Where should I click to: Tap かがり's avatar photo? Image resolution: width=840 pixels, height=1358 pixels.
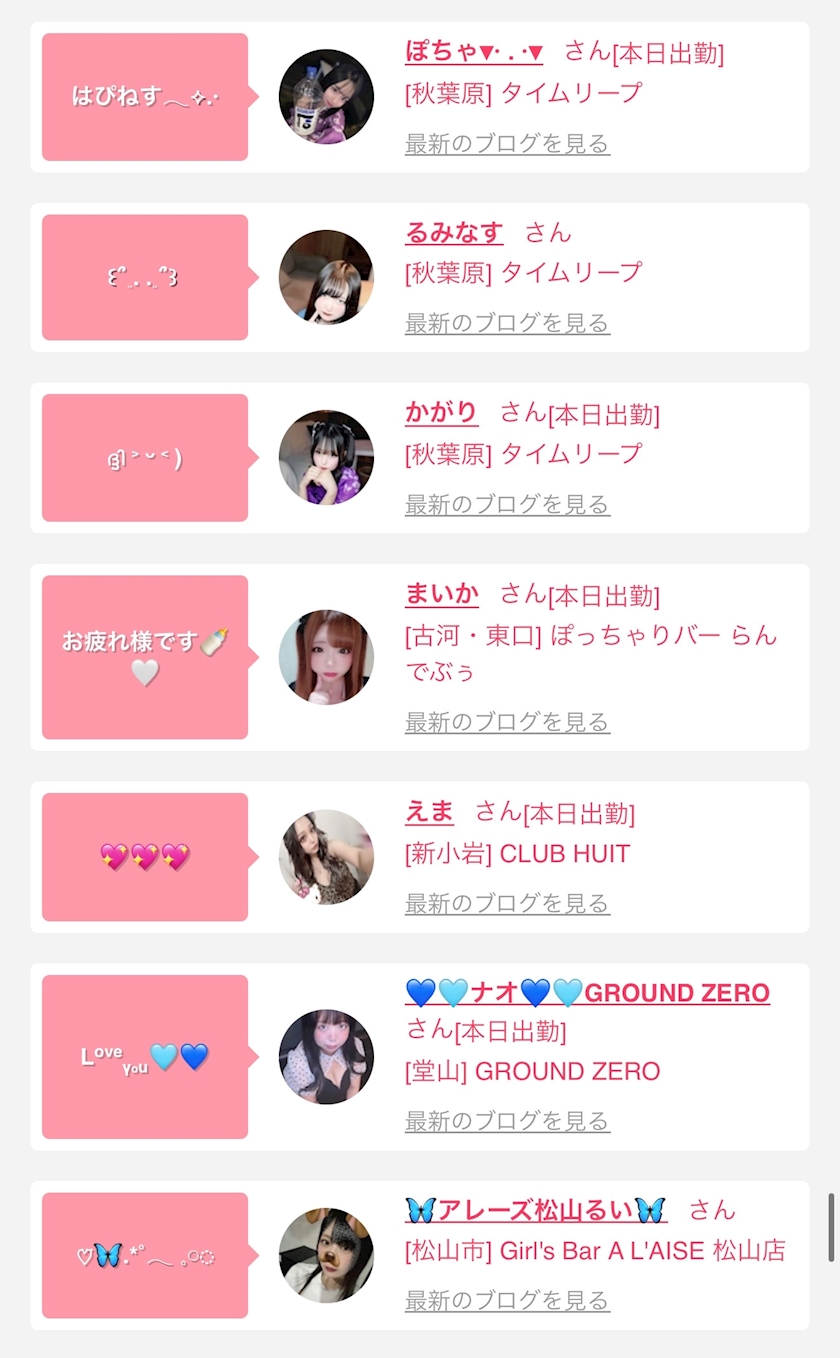(x=326, y=458)
